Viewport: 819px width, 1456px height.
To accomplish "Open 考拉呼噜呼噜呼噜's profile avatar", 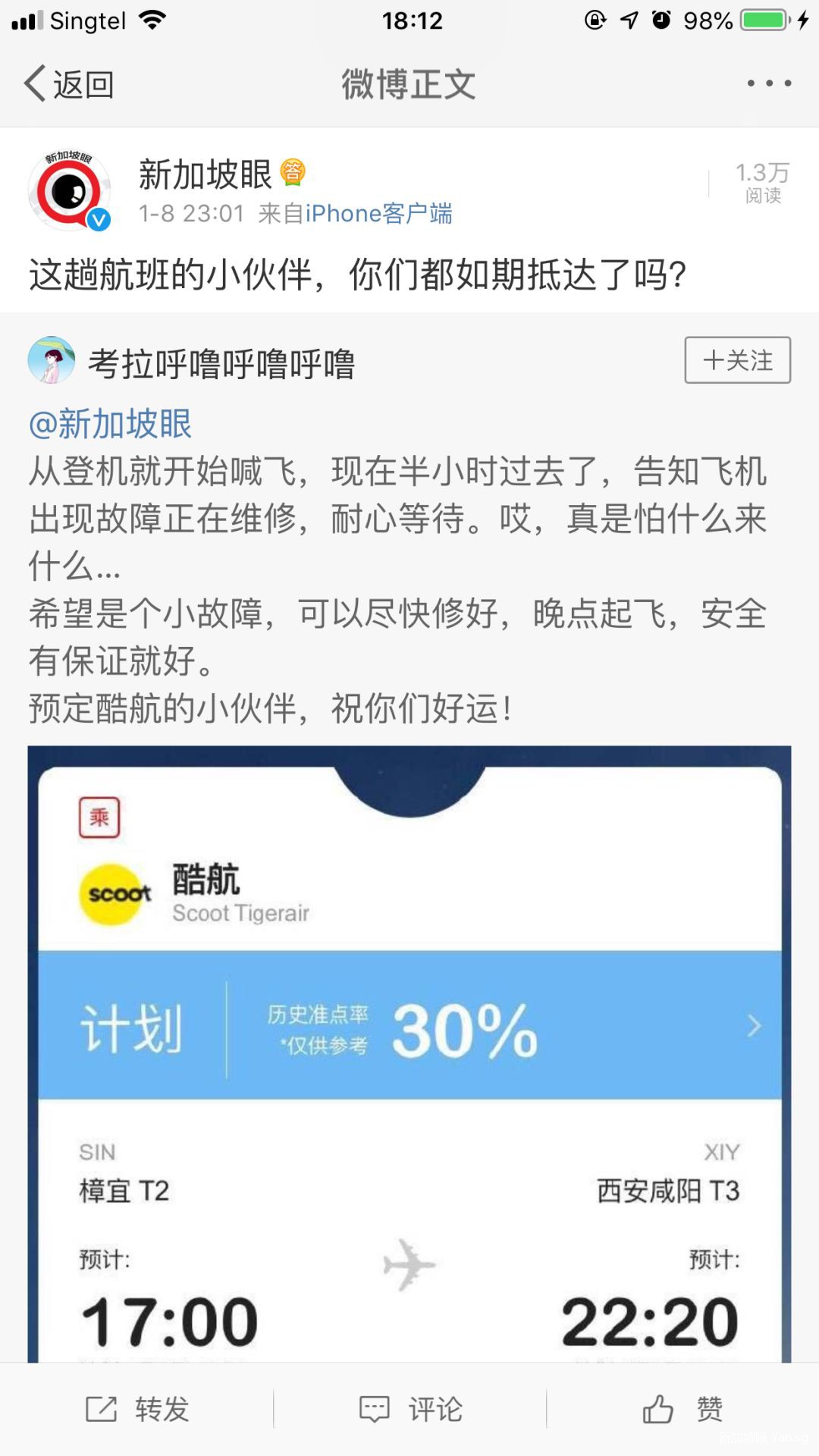I will pyautogui.click(x=52, y=360).
